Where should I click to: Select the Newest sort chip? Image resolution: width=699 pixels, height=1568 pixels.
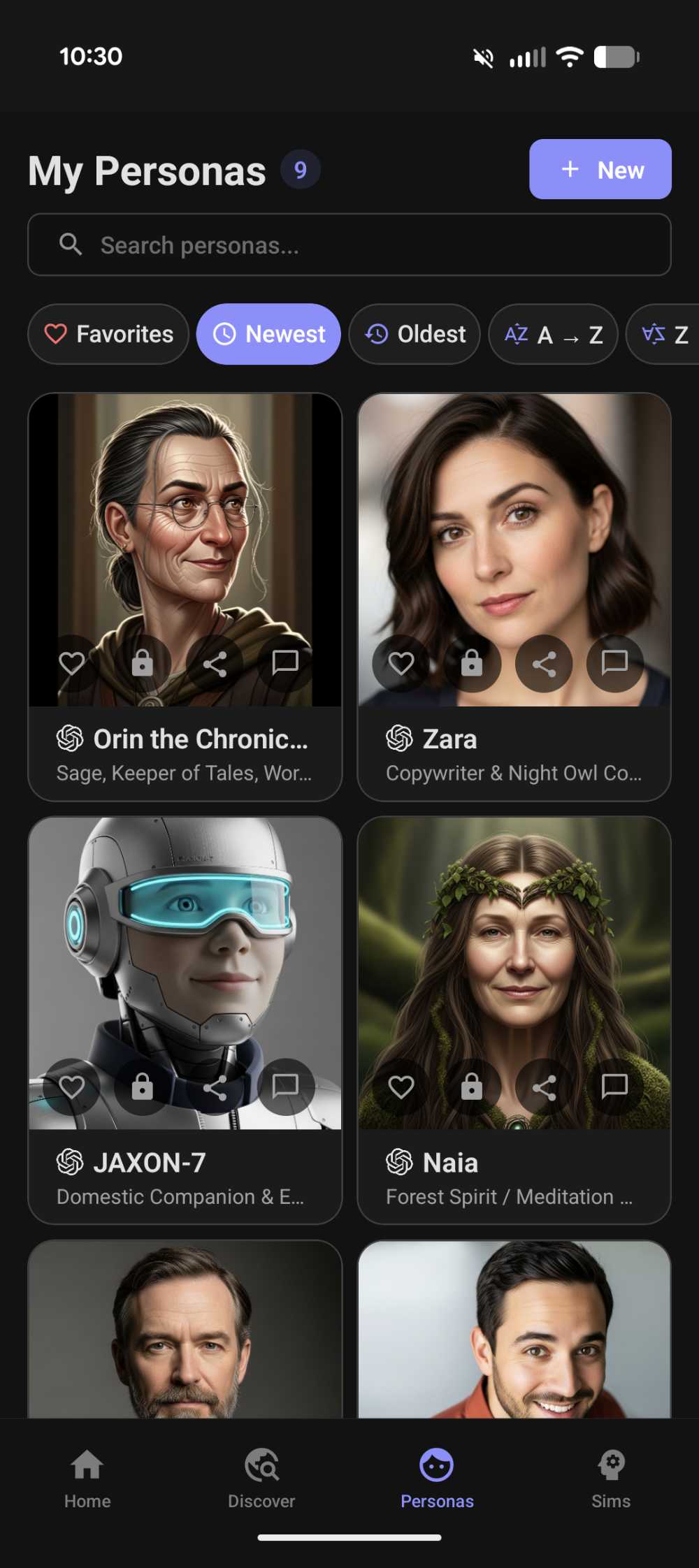click(268, 334)
